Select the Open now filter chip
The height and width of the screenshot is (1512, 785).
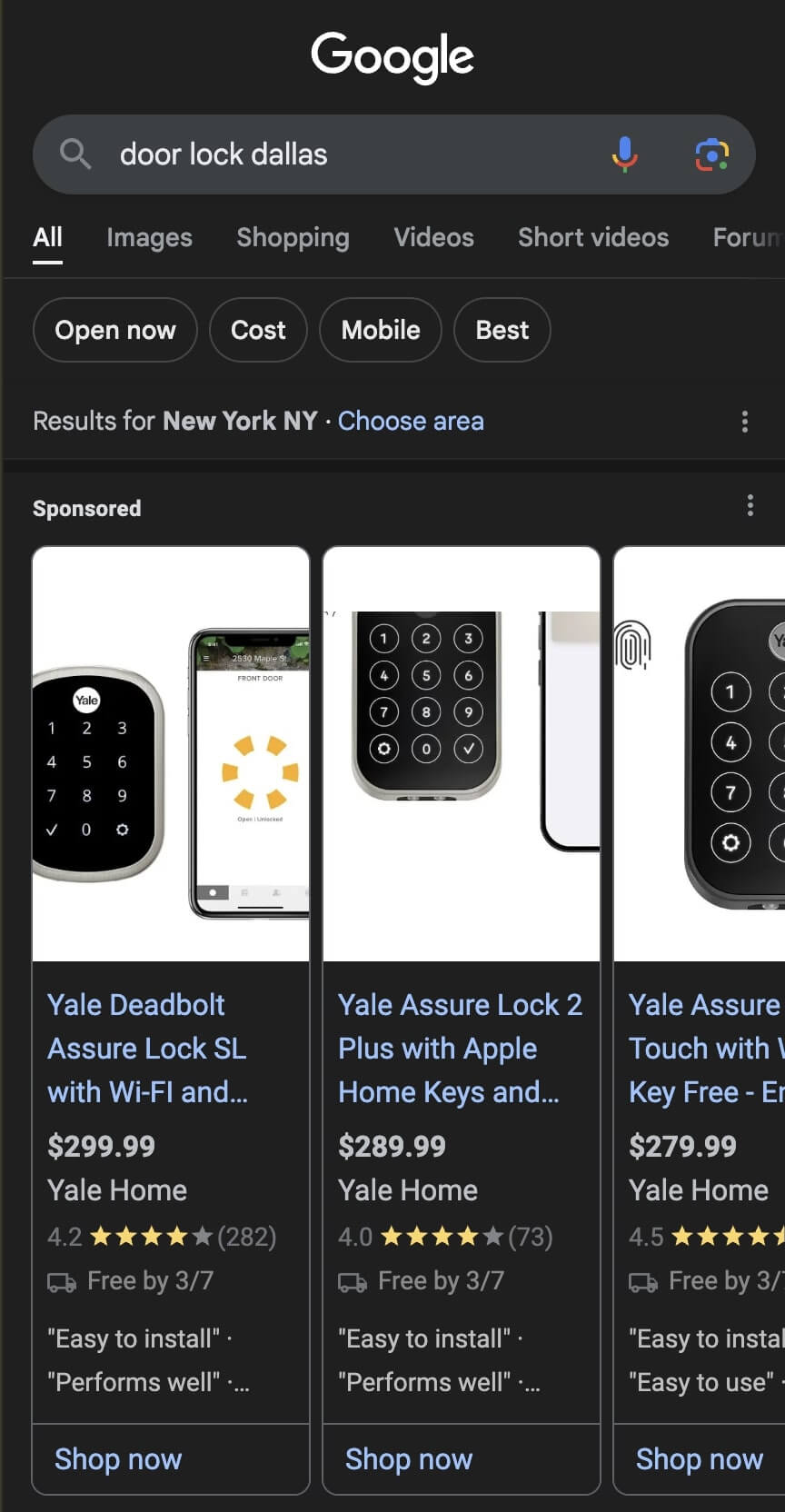point(115,330)
